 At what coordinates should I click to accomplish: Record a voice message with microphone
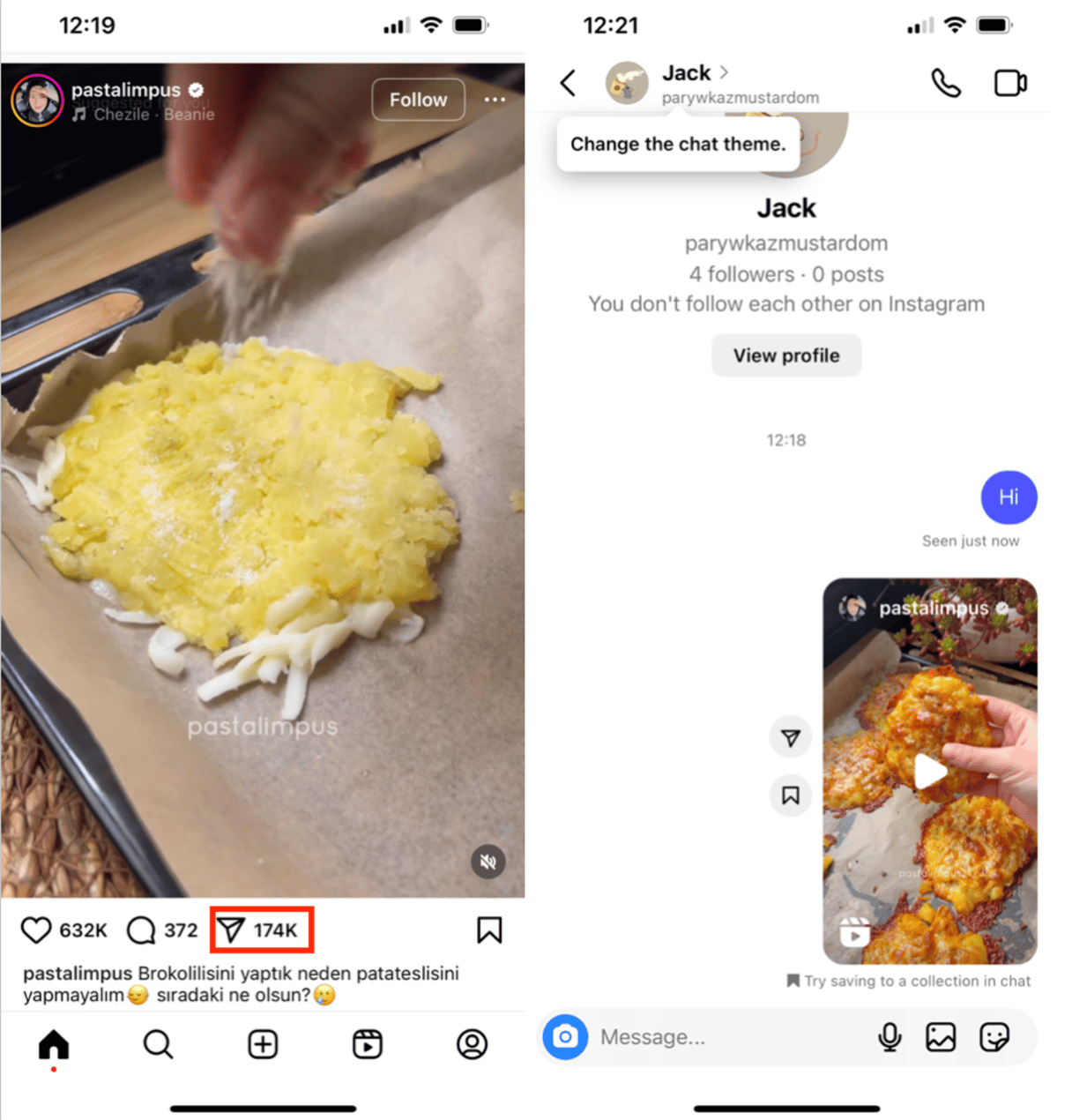(890, 1037)
